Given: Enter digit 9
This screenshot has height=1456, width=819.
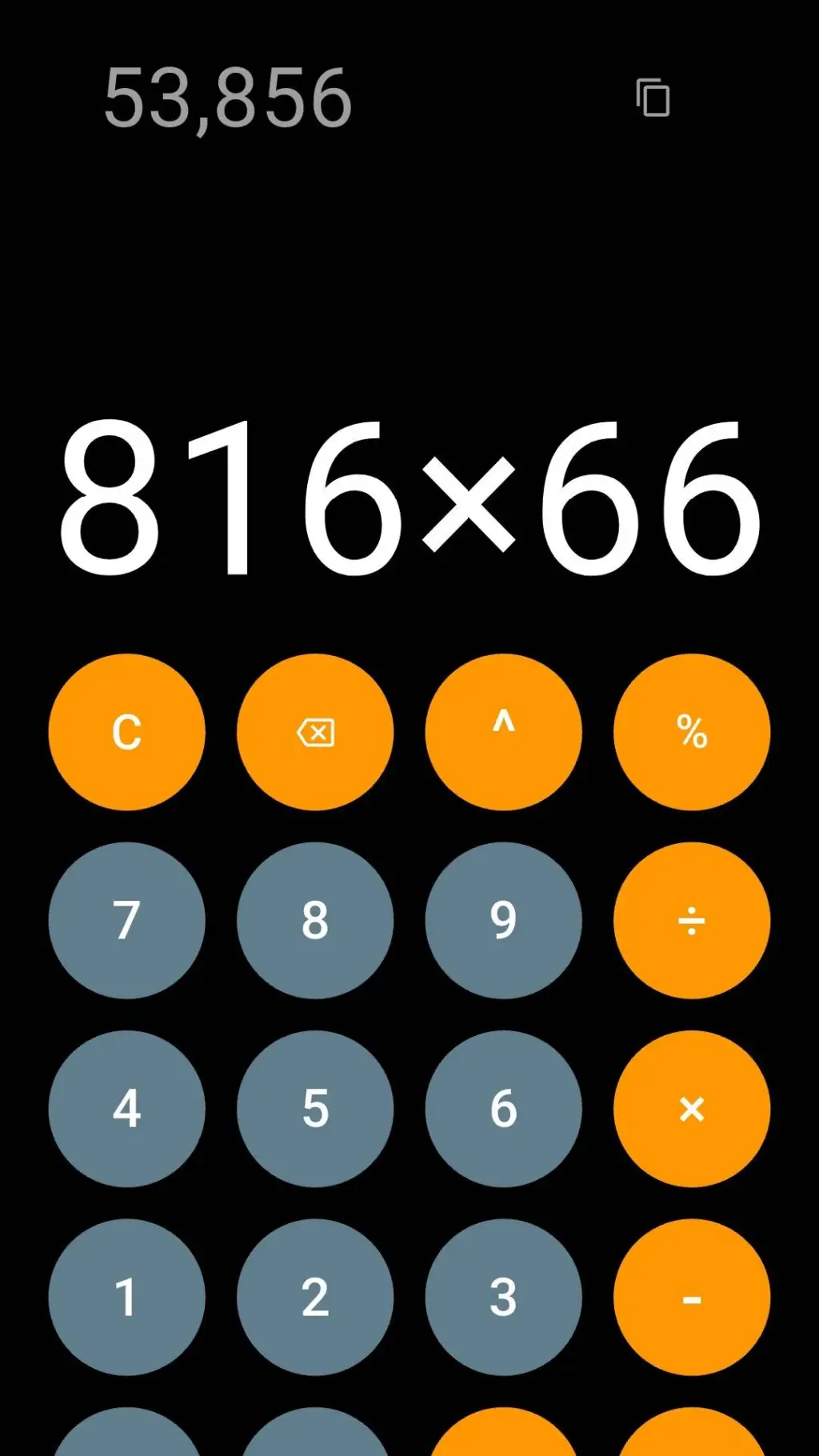Looking at the screenshot, I should pyautogui.click(x=503, y=920).
